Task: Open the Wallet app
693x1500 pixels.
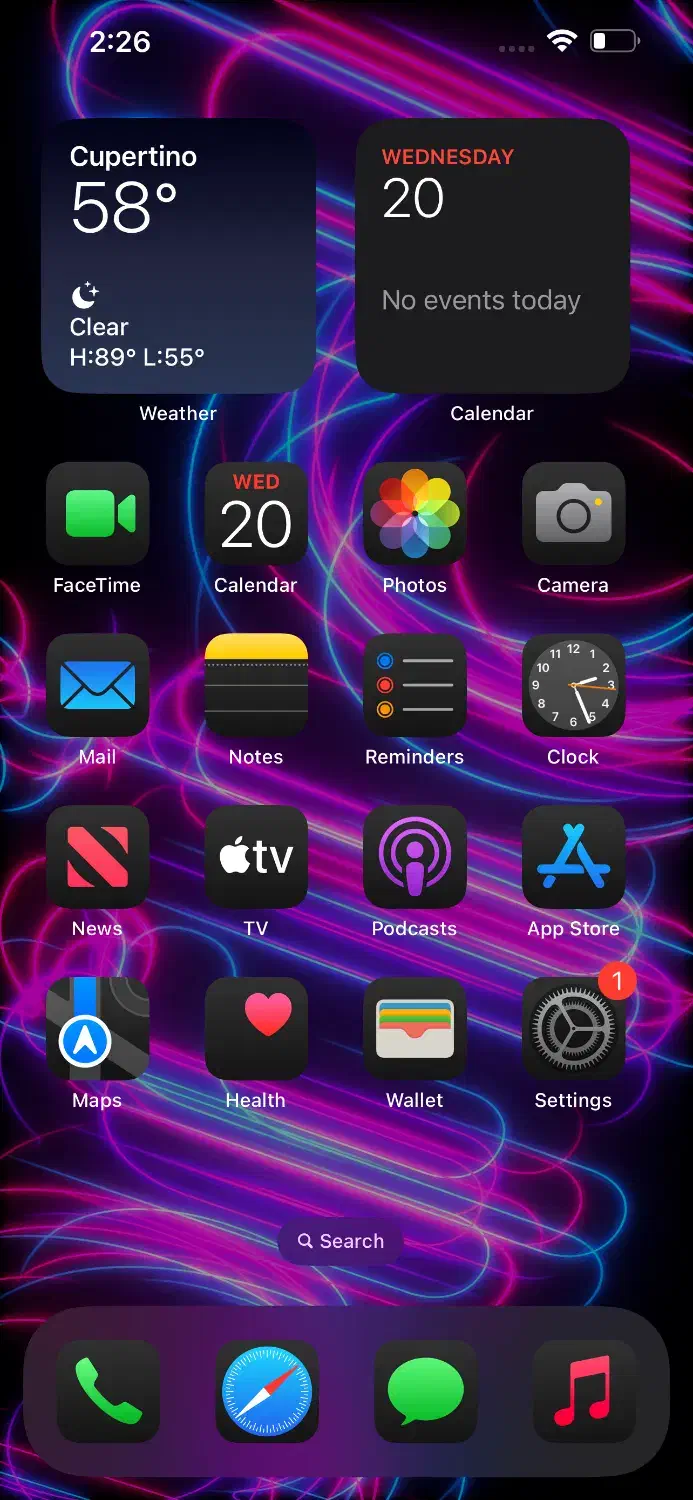Action: (414, 1029)
